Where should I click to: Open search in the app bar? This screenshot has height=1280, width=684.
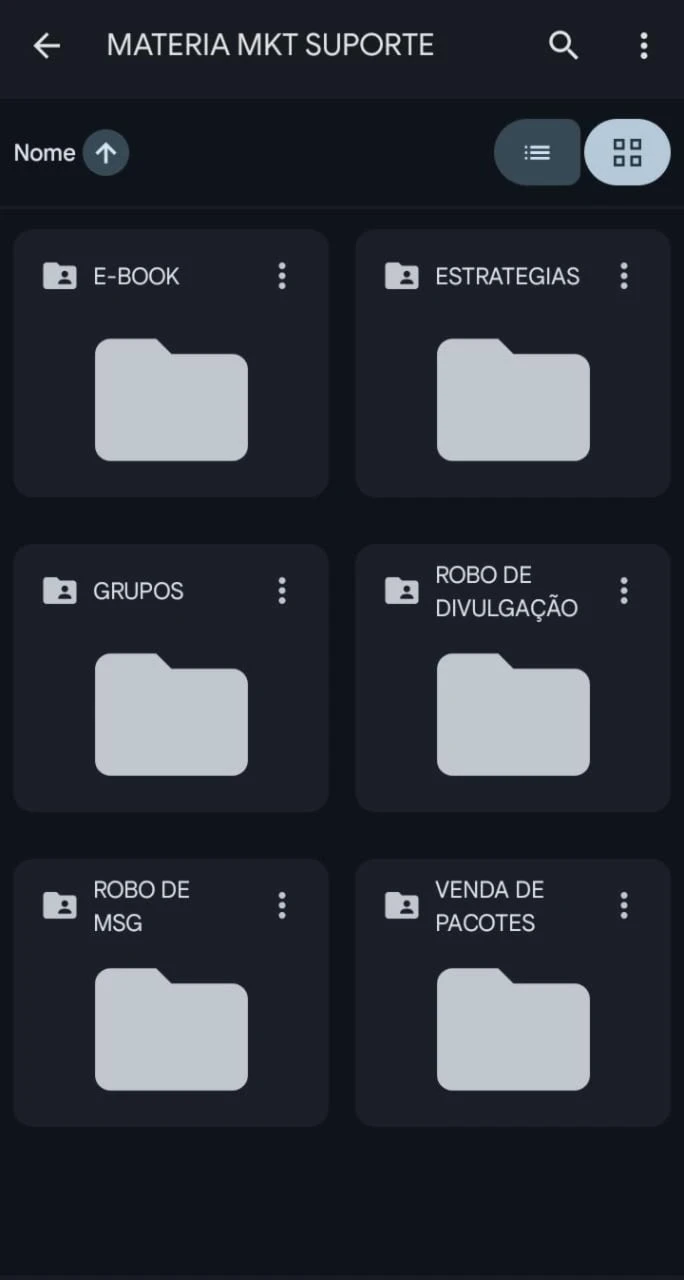[x=563, y=45]
